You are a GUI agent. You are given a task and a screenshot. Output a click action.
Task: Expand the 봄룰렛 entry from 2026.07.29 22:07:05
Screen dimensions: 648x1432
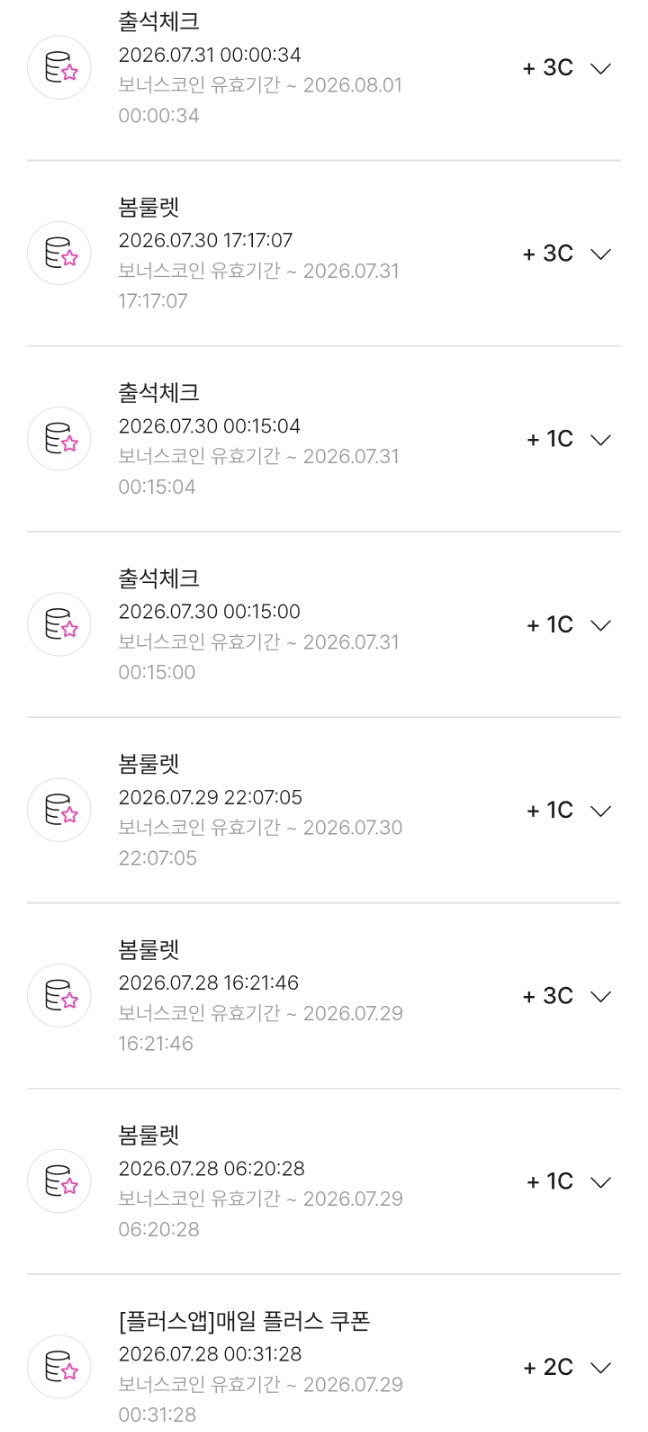tap(600, 811)
